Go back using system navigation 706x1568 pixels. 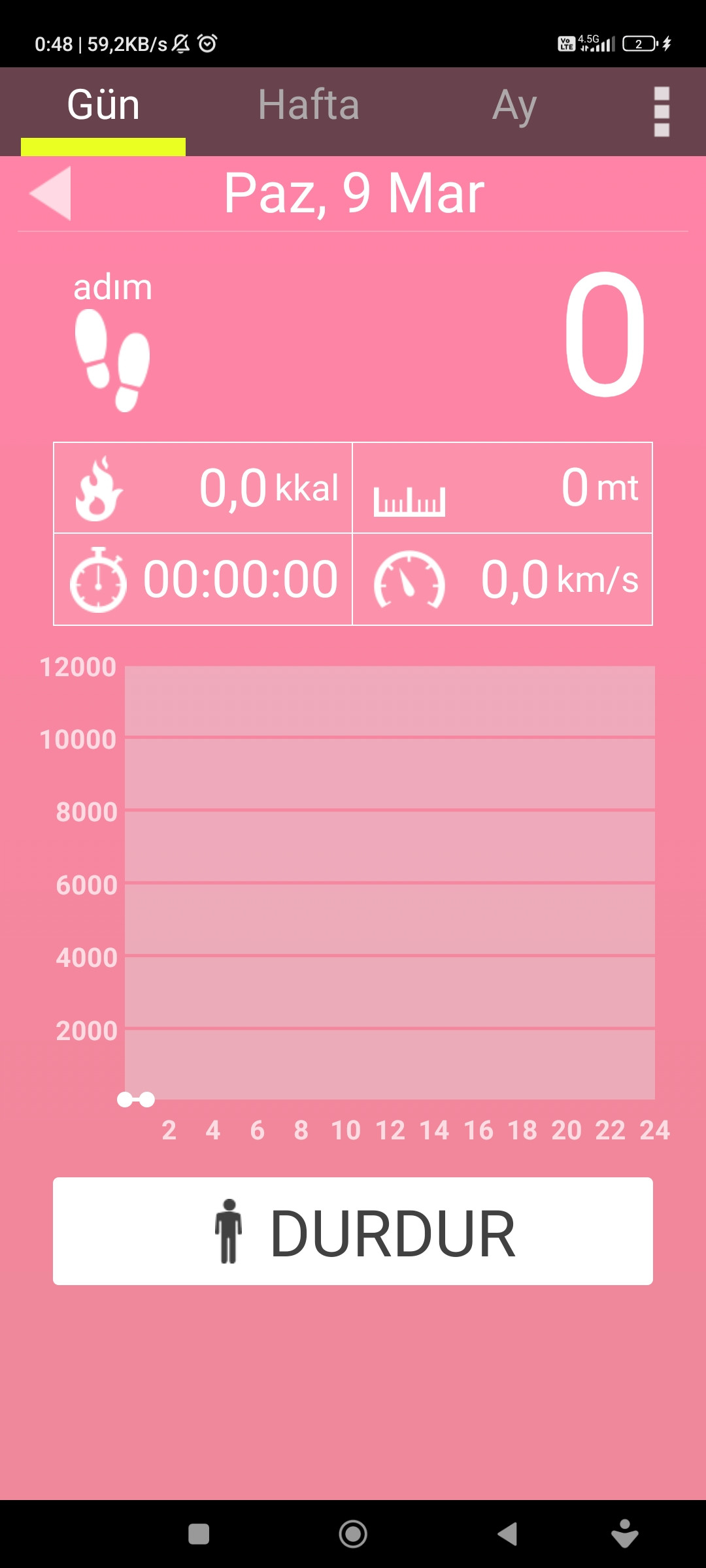click(508, 1533)
